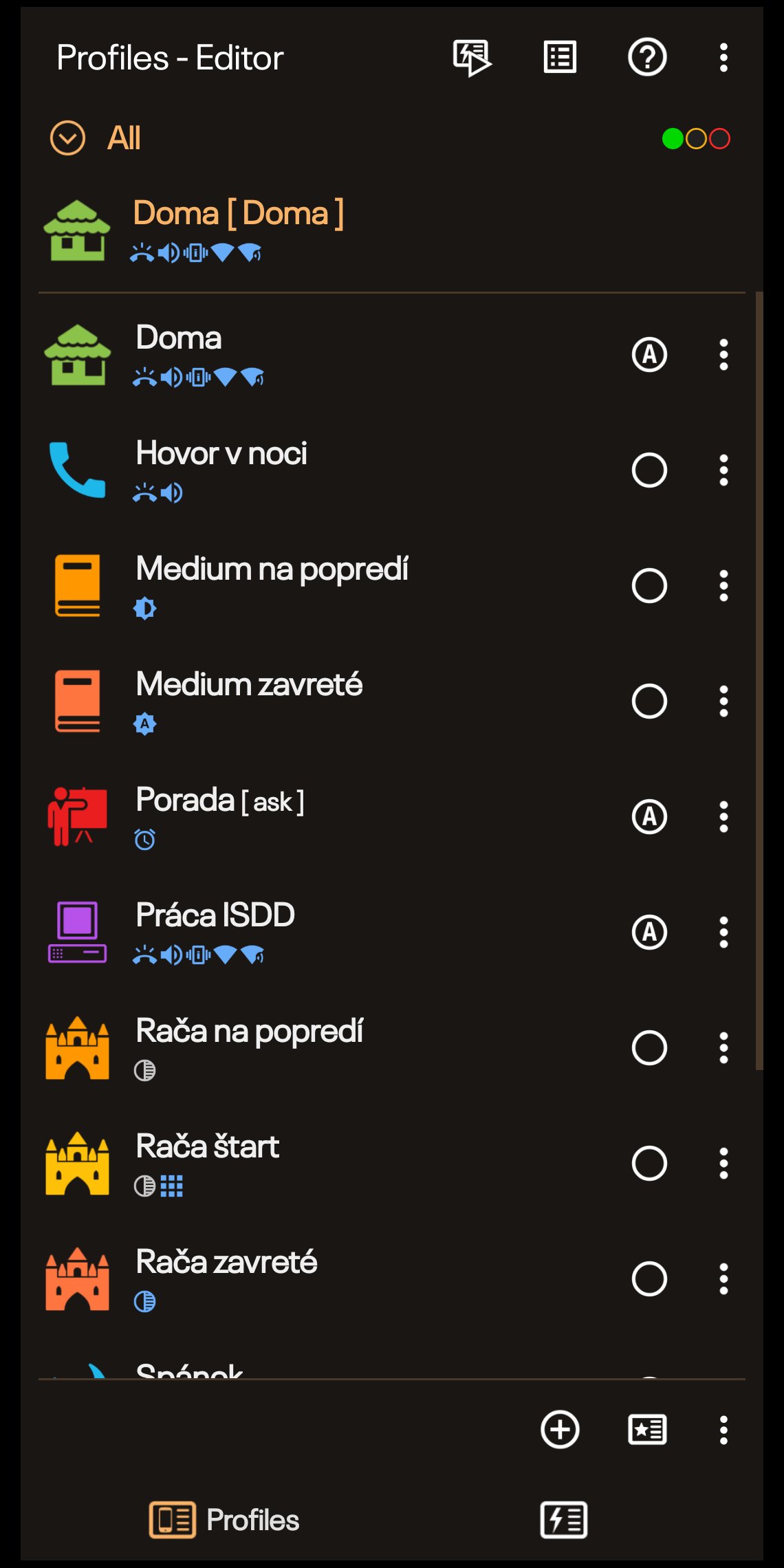
Task: Open the overflow menu on the Doma row
Action: pyautogui.click(x=723, y=354)
